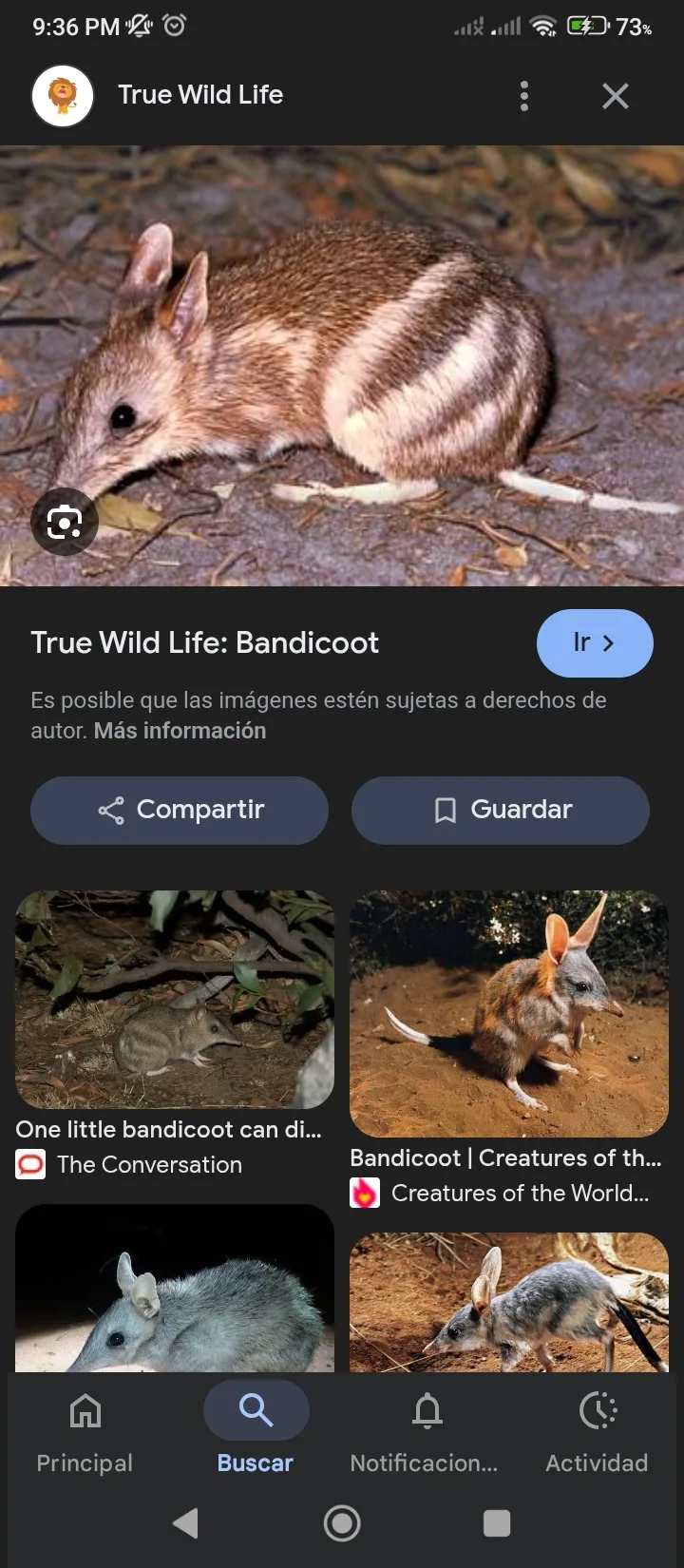The height and width of the screenshot is (1568, 684).
Task: Save image with Guardar
Action: (501, 810)
